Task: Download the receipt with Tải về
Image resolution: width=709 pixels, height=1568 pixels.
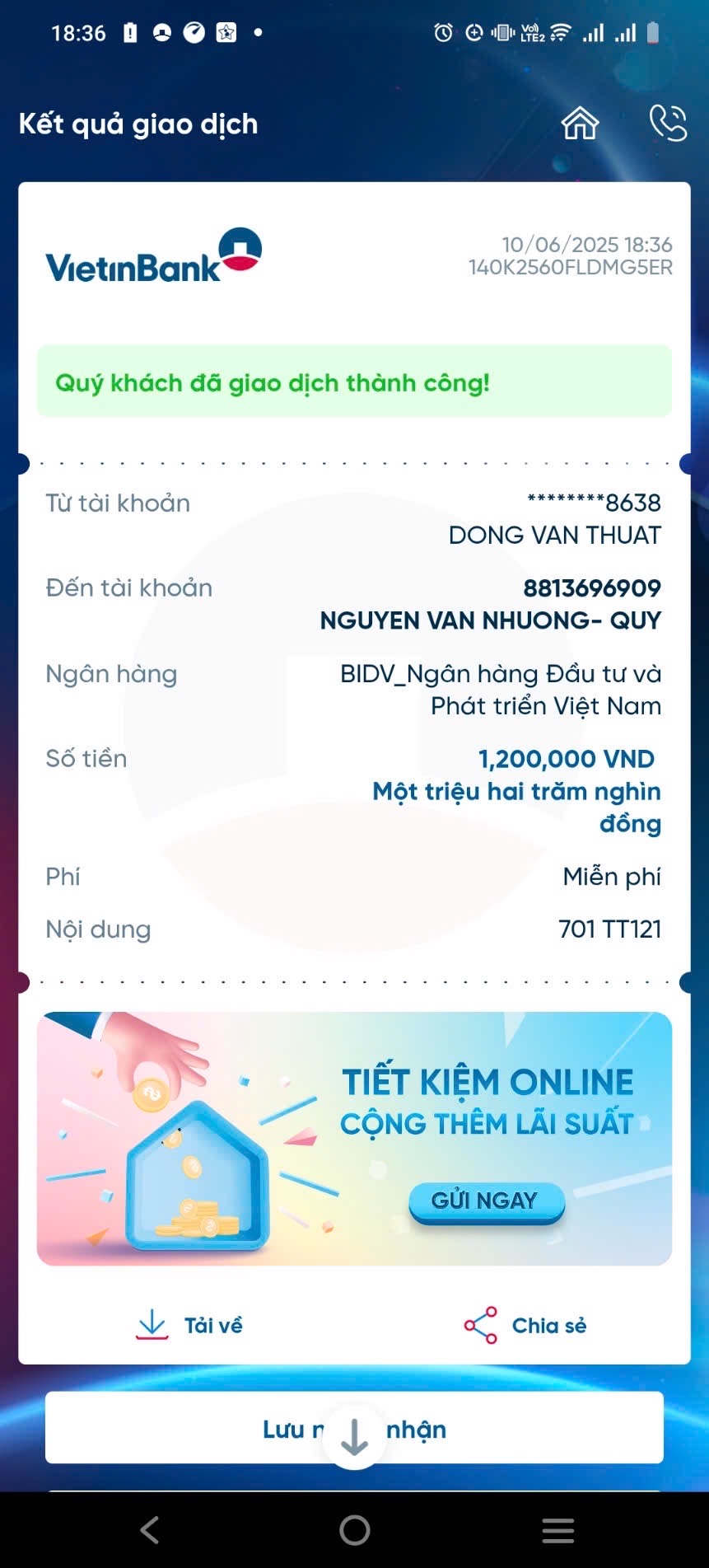Action: point(189,1325)
